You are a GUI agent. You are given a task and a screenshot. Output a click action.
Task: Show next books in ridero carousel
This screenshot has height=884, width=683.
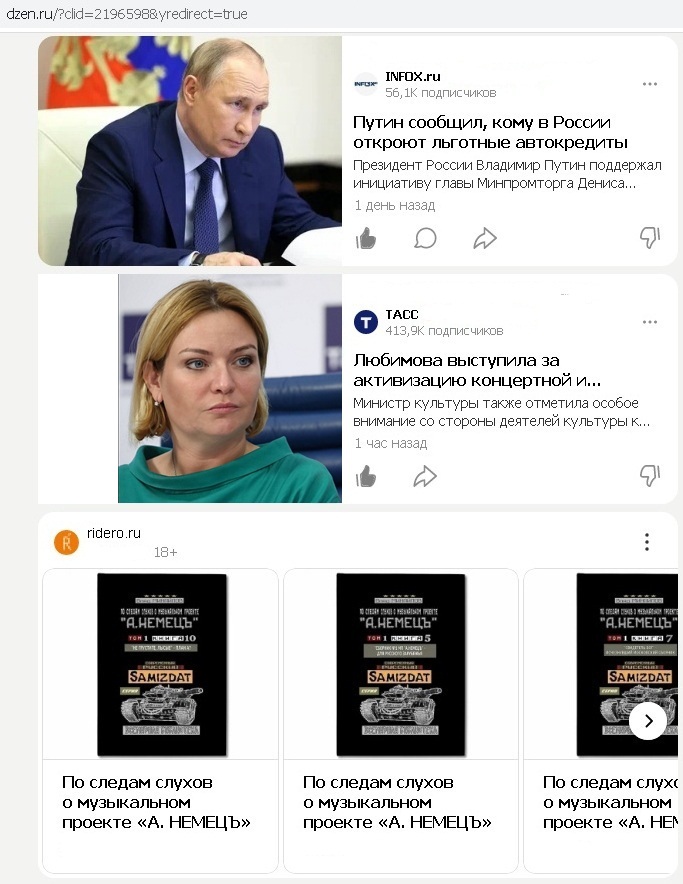pyautogui.click(x=648, y=720)
